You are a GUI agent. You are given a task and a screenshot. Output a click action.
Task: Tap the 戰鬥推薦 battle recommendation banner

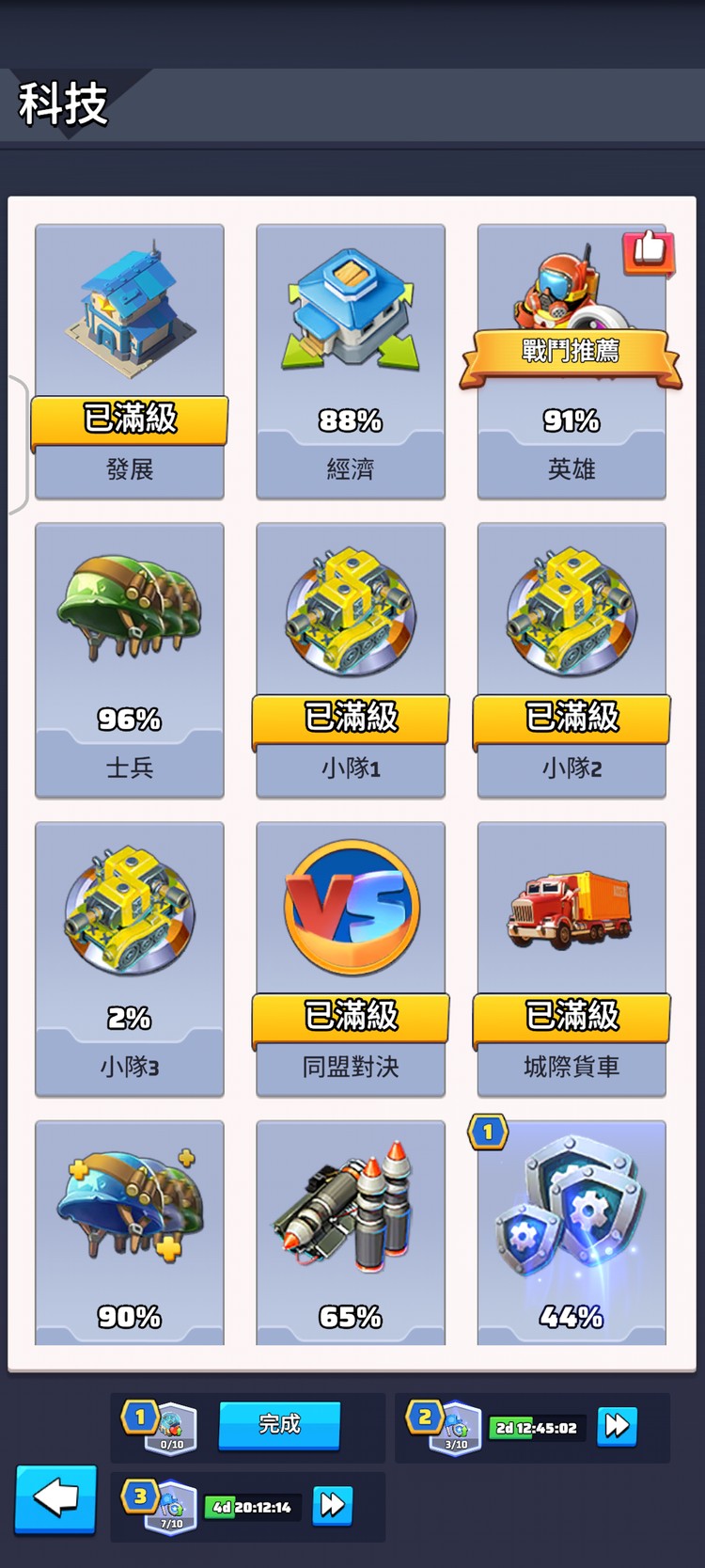(x=571, y=355)
